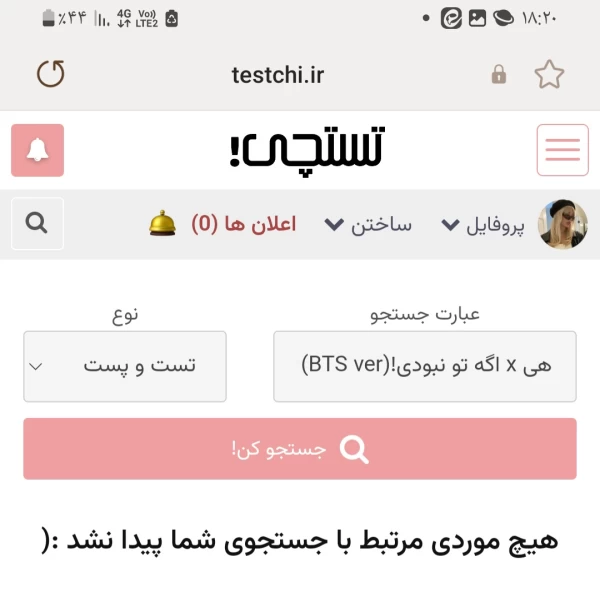The width and height of the screenshot is (600, 592).
Task: Tap the جستجو کن! search button
Action: tap(300, 449)
